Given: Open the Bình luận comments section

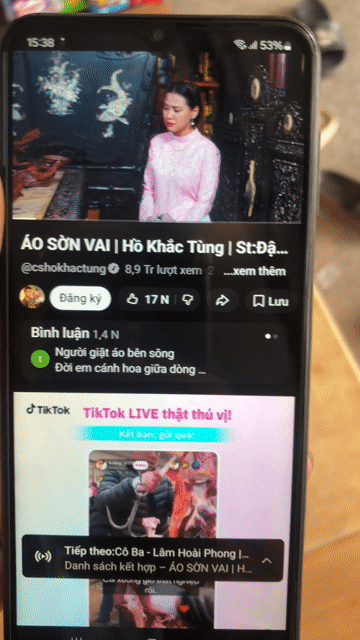Looking at the screenshot, I should coord(156,352).
